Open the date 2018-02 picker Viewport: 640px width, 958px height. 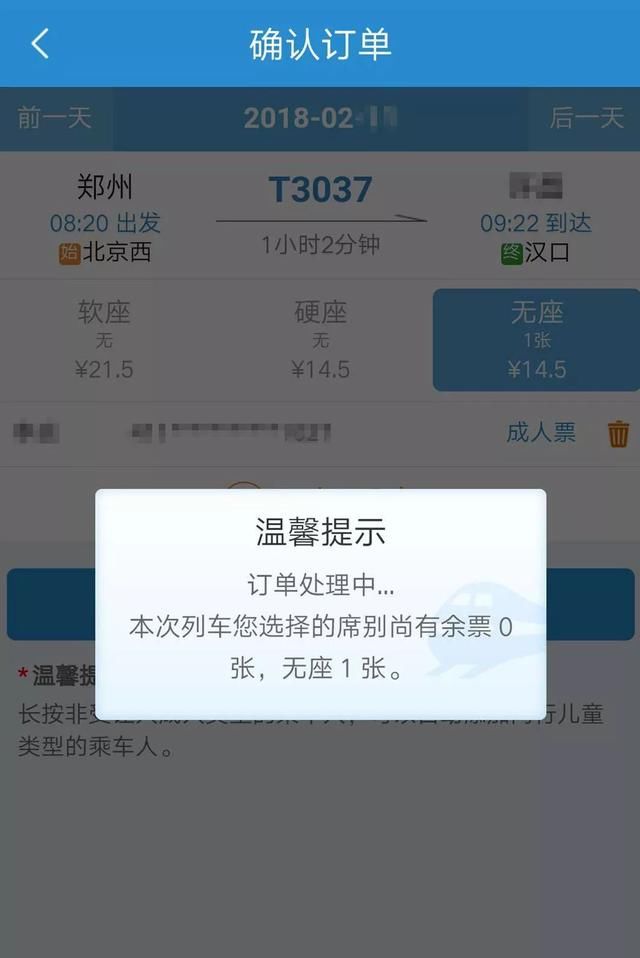[x=320, y=118]
